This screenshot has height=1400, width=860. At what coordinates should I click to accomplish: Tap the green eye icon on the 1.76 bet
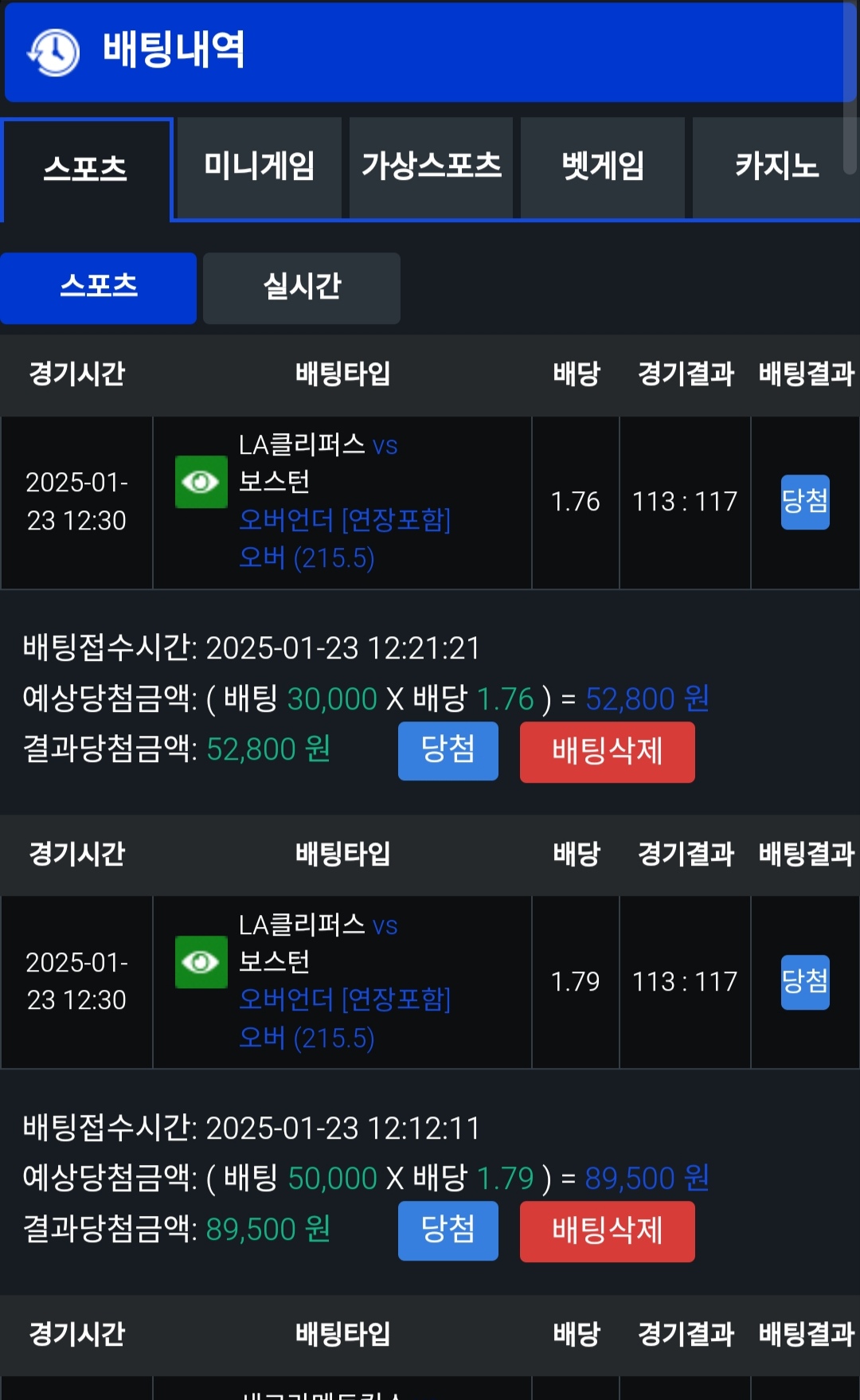pos(201,482)
